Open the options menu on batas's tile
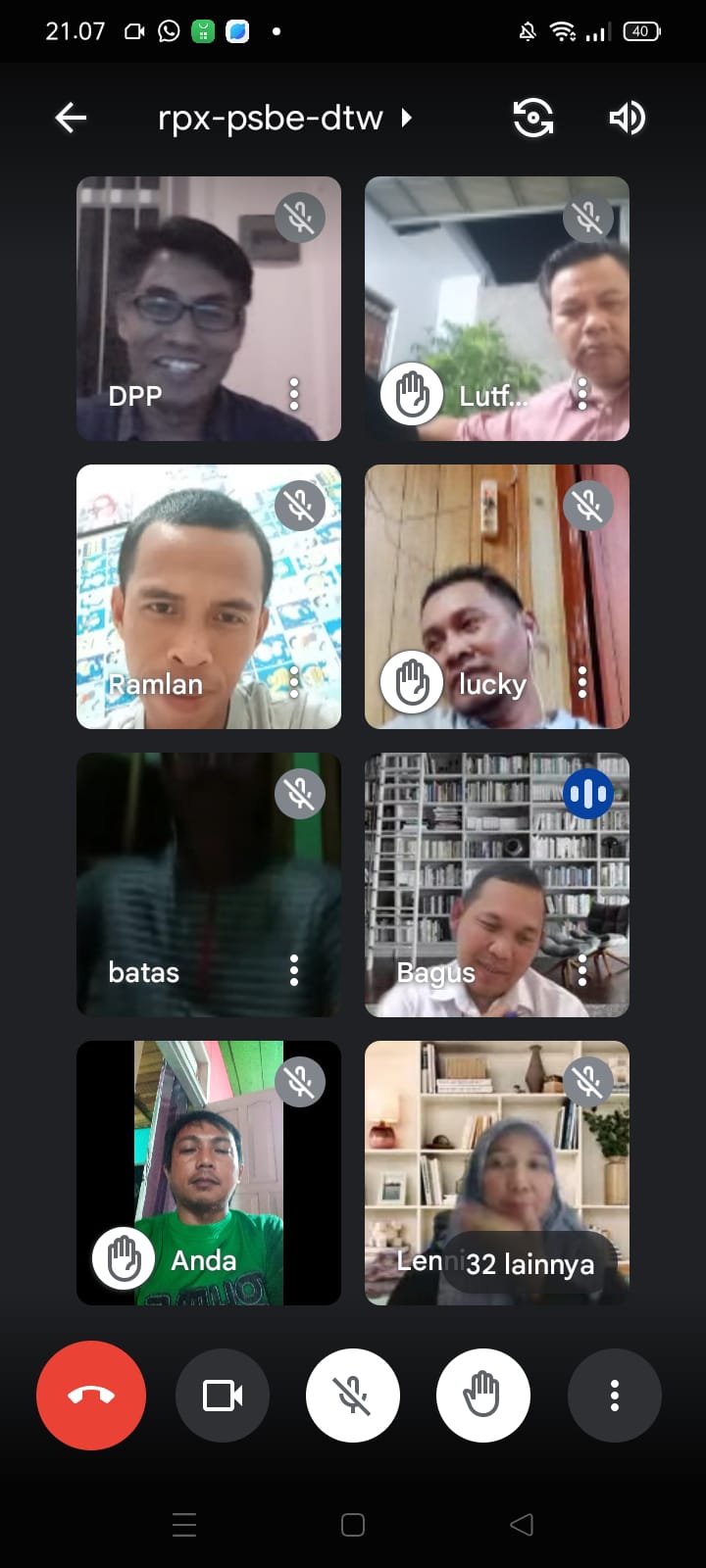 [x=294, y=970]
